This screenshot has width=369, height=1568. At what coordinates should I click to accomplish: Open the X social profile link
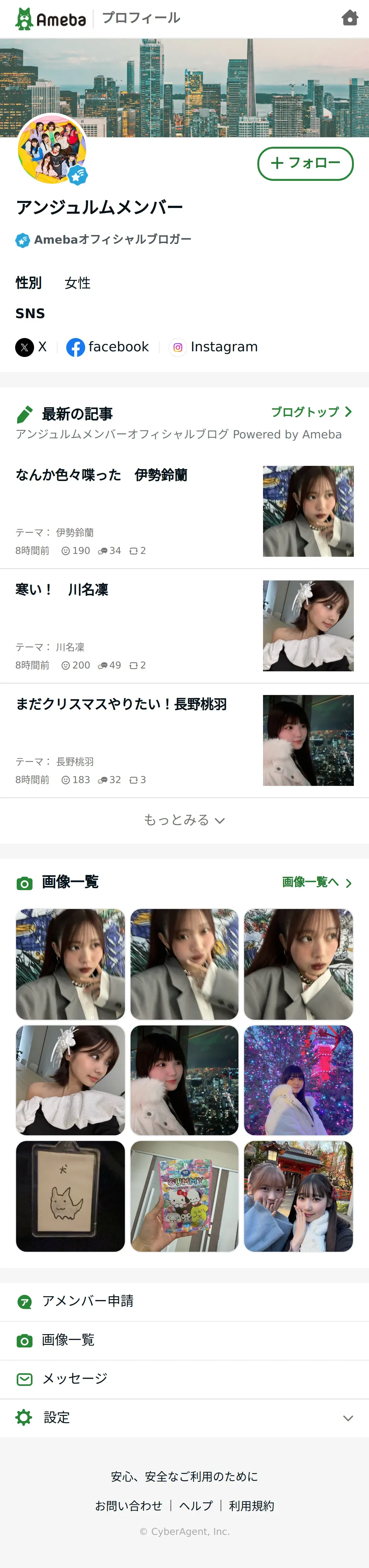point(31,347)
